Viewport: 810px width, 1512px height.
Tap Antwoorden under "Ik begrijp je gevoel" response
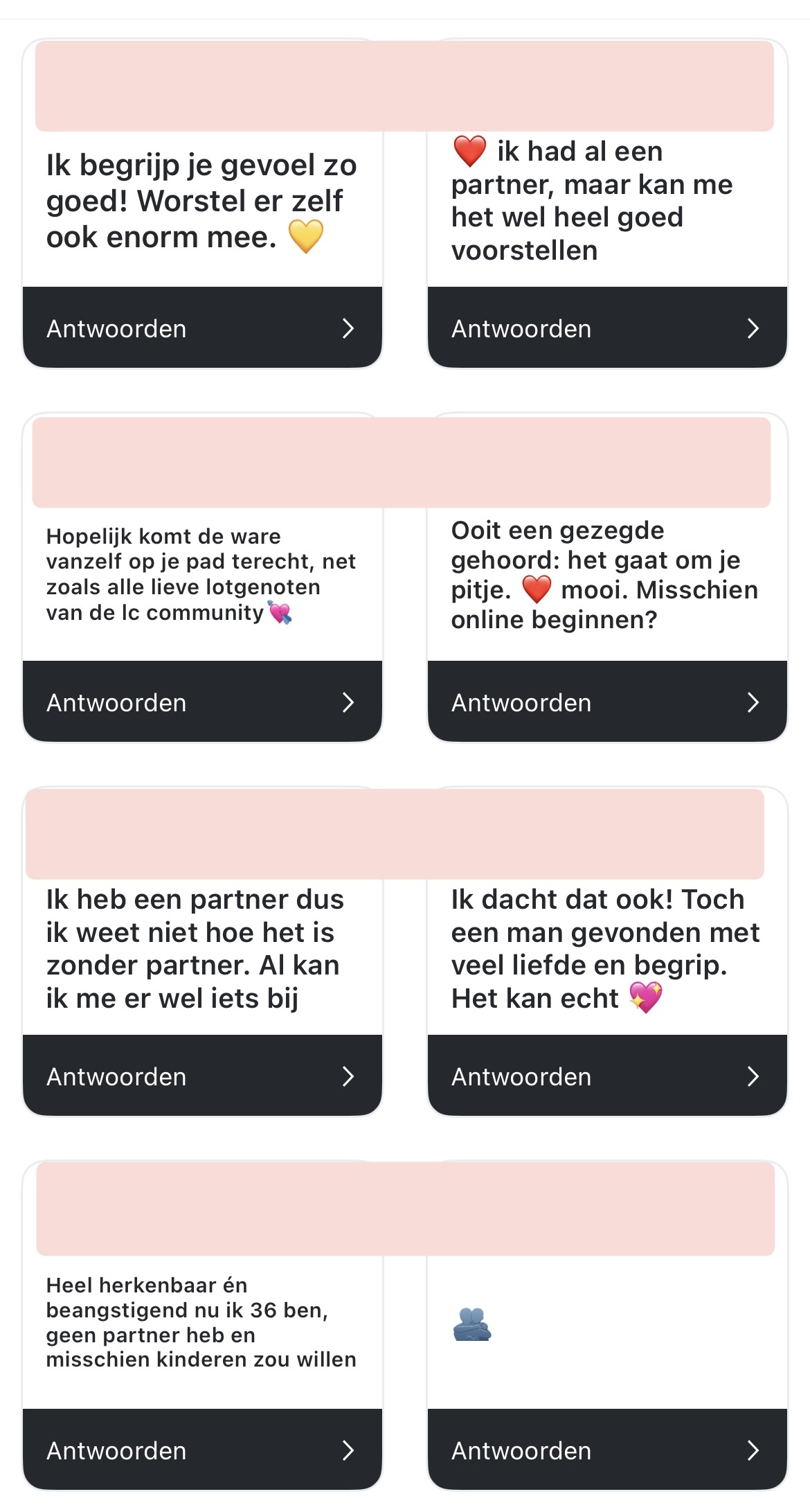pyautogui.click(x=201, y=328)
